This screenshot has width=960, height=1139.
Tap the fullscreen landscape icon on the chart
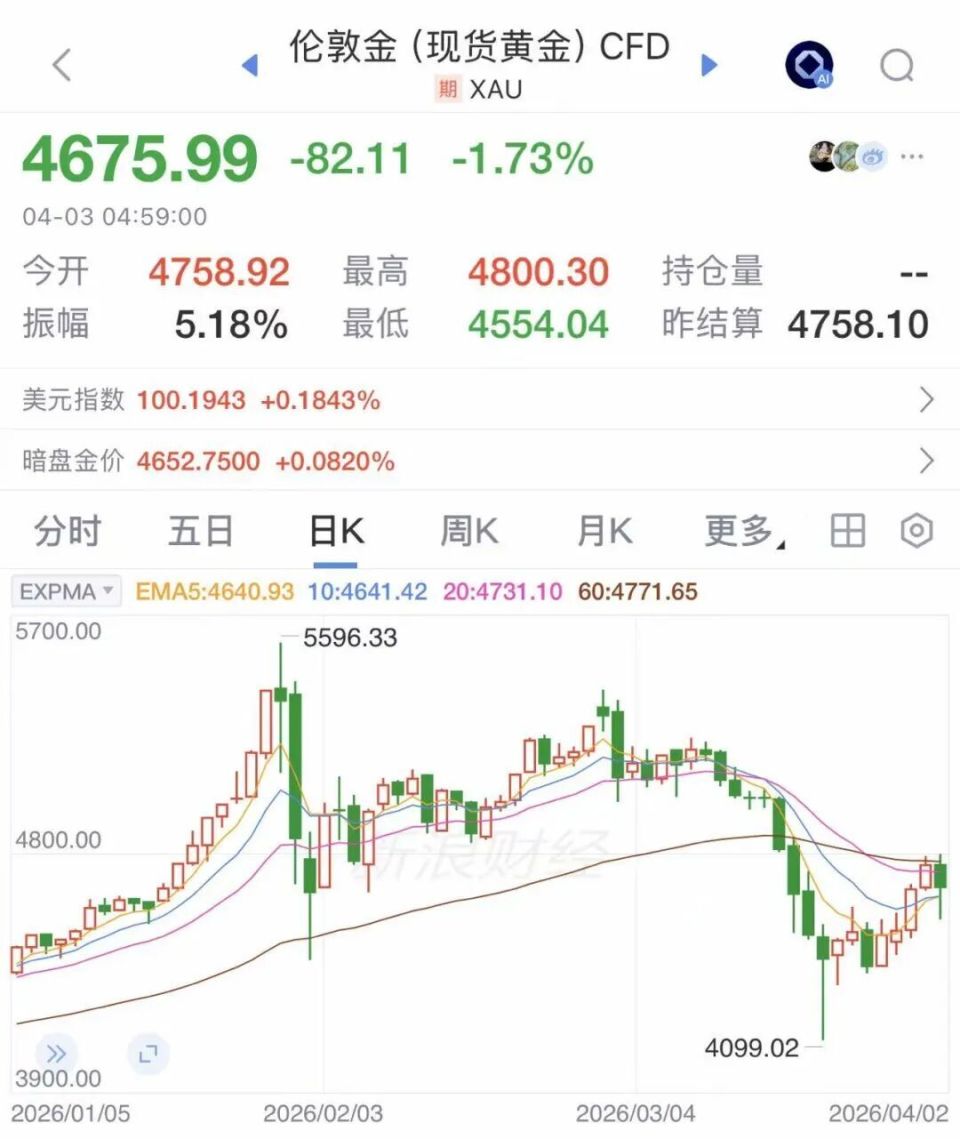coord(146,1052)
